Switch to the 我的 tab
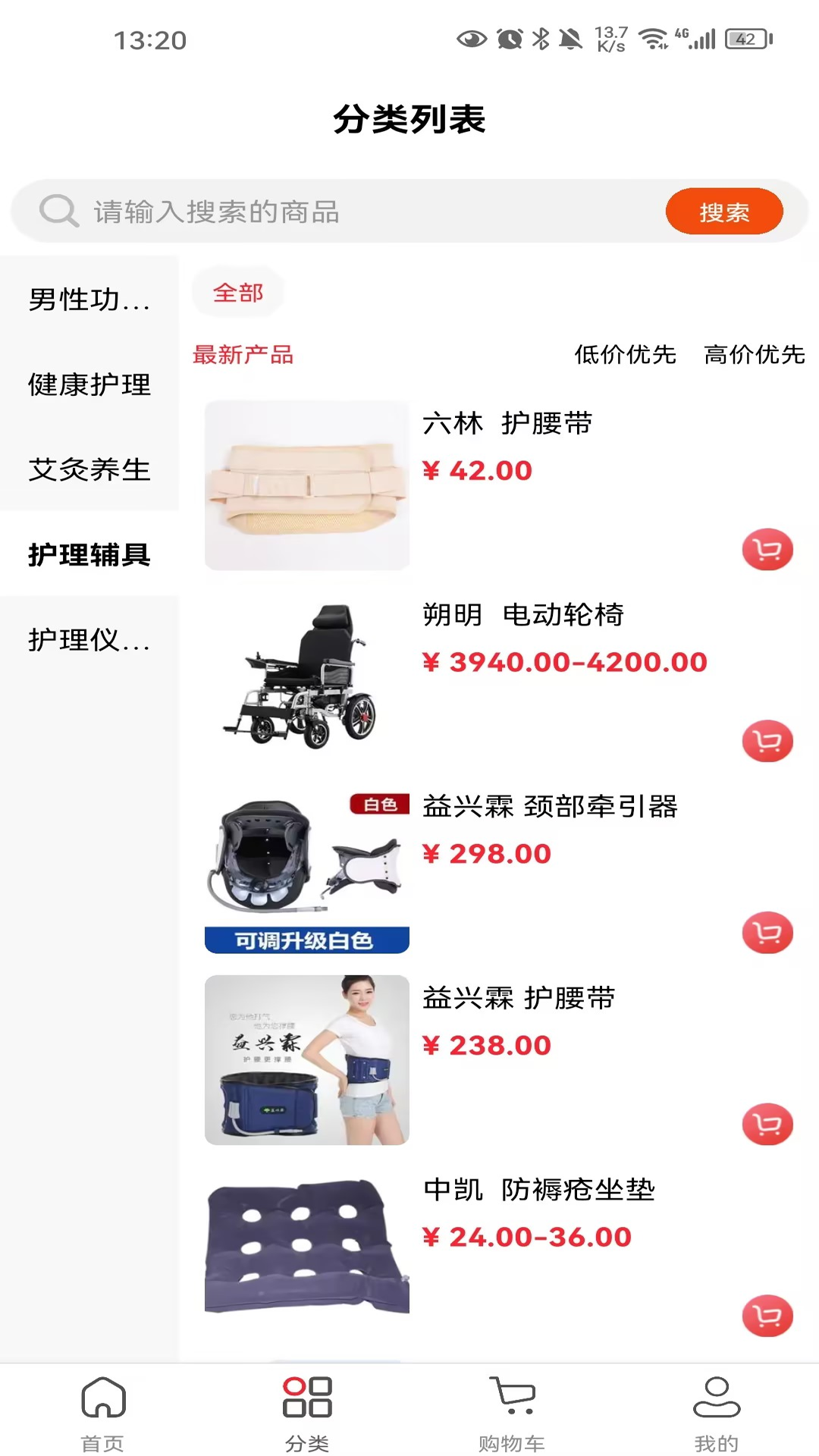This screenshot has height=1456, width=819. click(x=716, y=1412)
